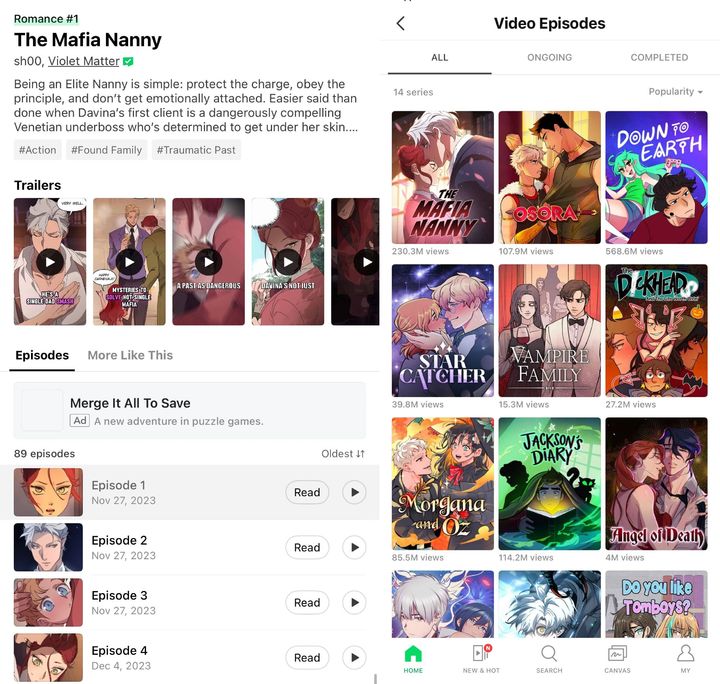This screenshot has width=720, height=684.
Task: Open the Star Catcher series
Action: click(x=443, y=331)
